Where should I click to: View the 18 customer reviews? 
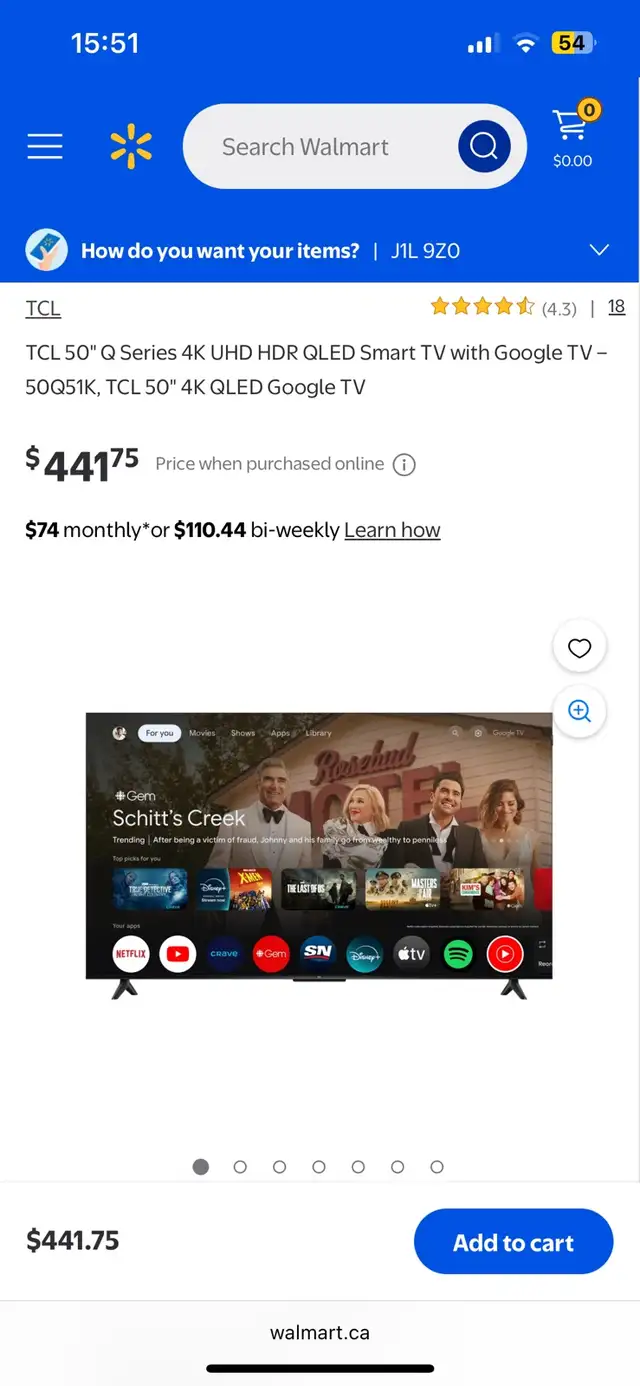pos(616,307)
